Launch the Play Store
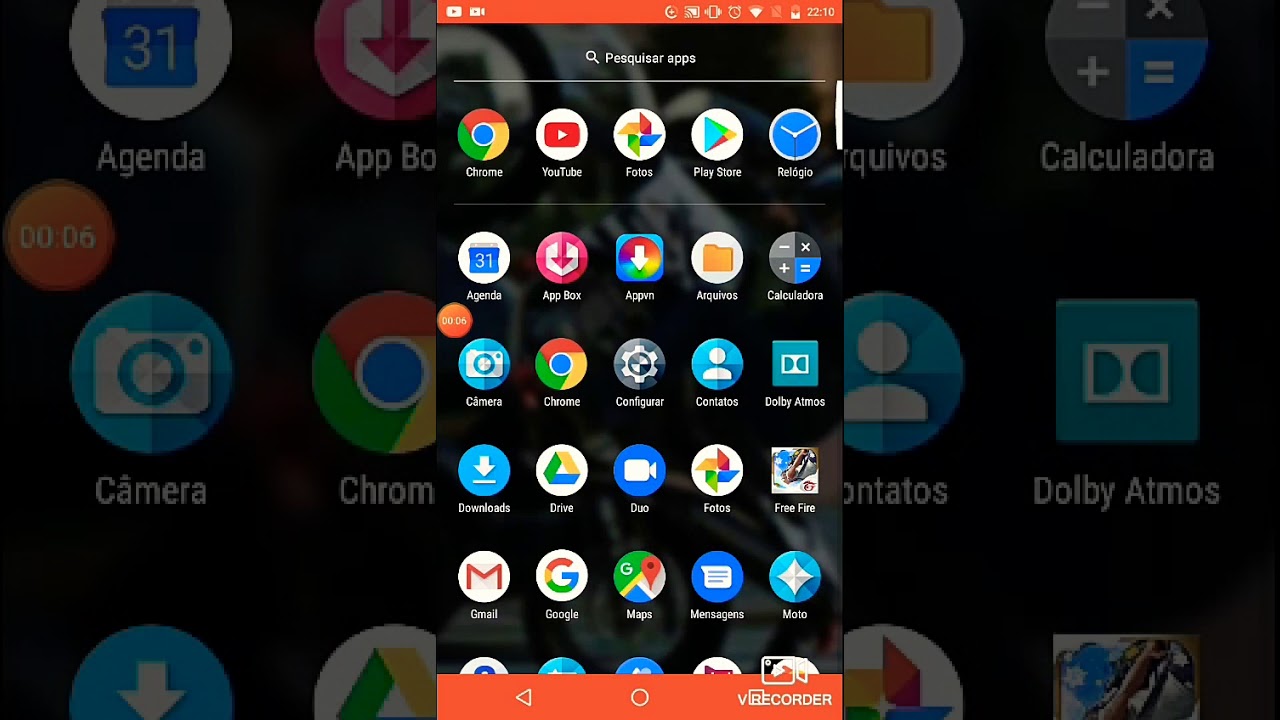1280x720 pixels. (x=717, y=135)
